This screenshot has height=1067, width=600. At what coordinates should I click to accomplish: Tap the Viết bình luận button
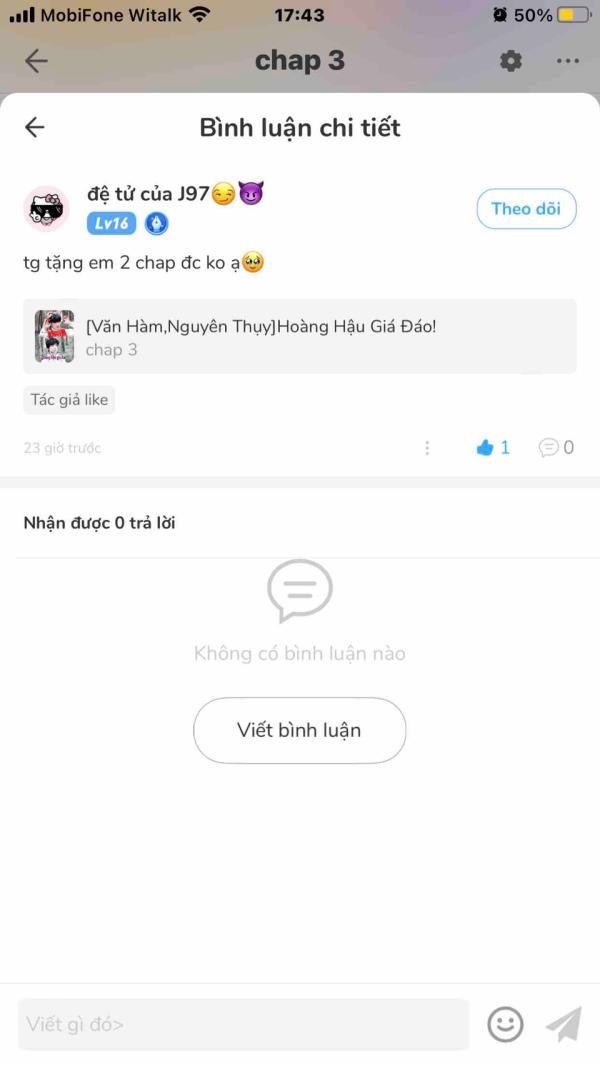(x=299, y=730)
